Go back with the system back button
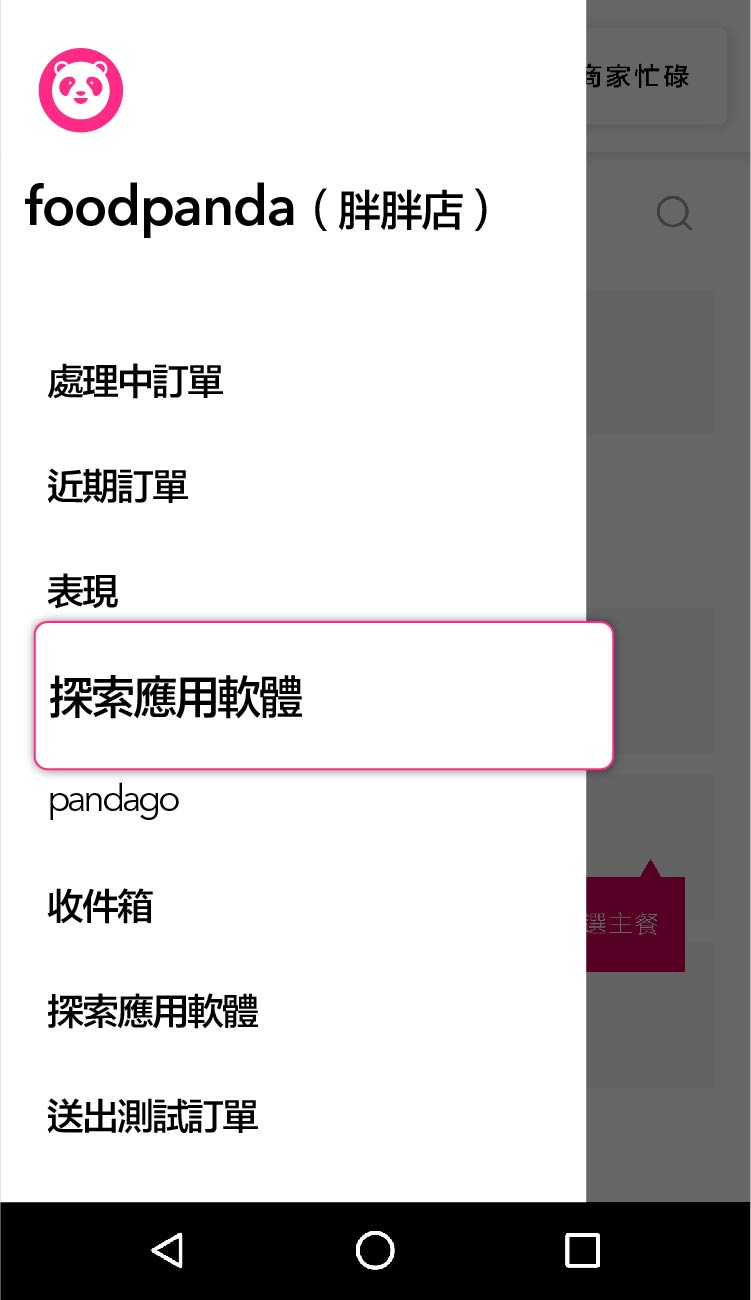751x1300 pixels. coord(167,1250)
